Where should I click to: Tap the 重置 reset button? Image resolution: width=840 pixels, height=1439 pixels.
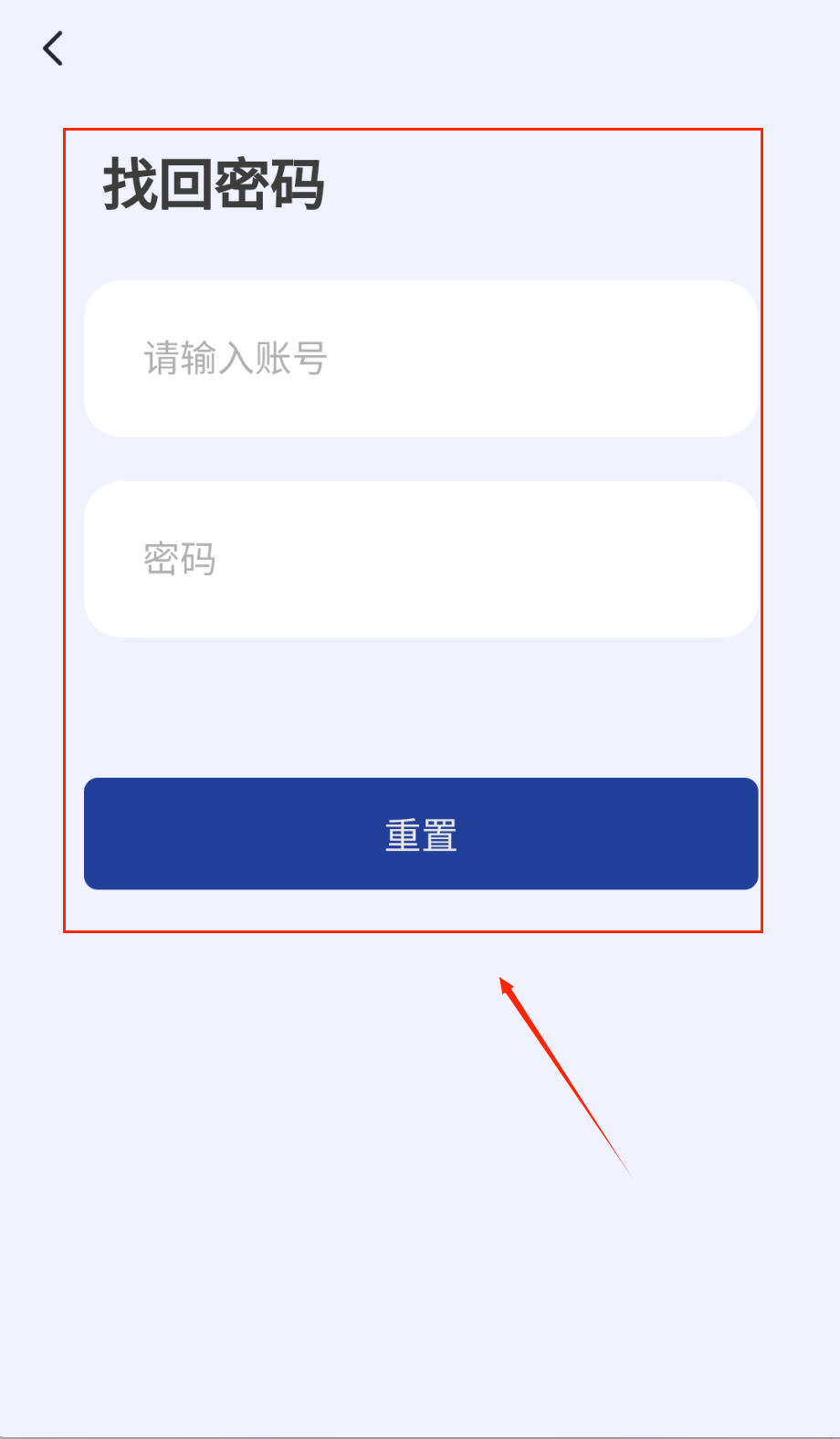click(x=421, y=834)
